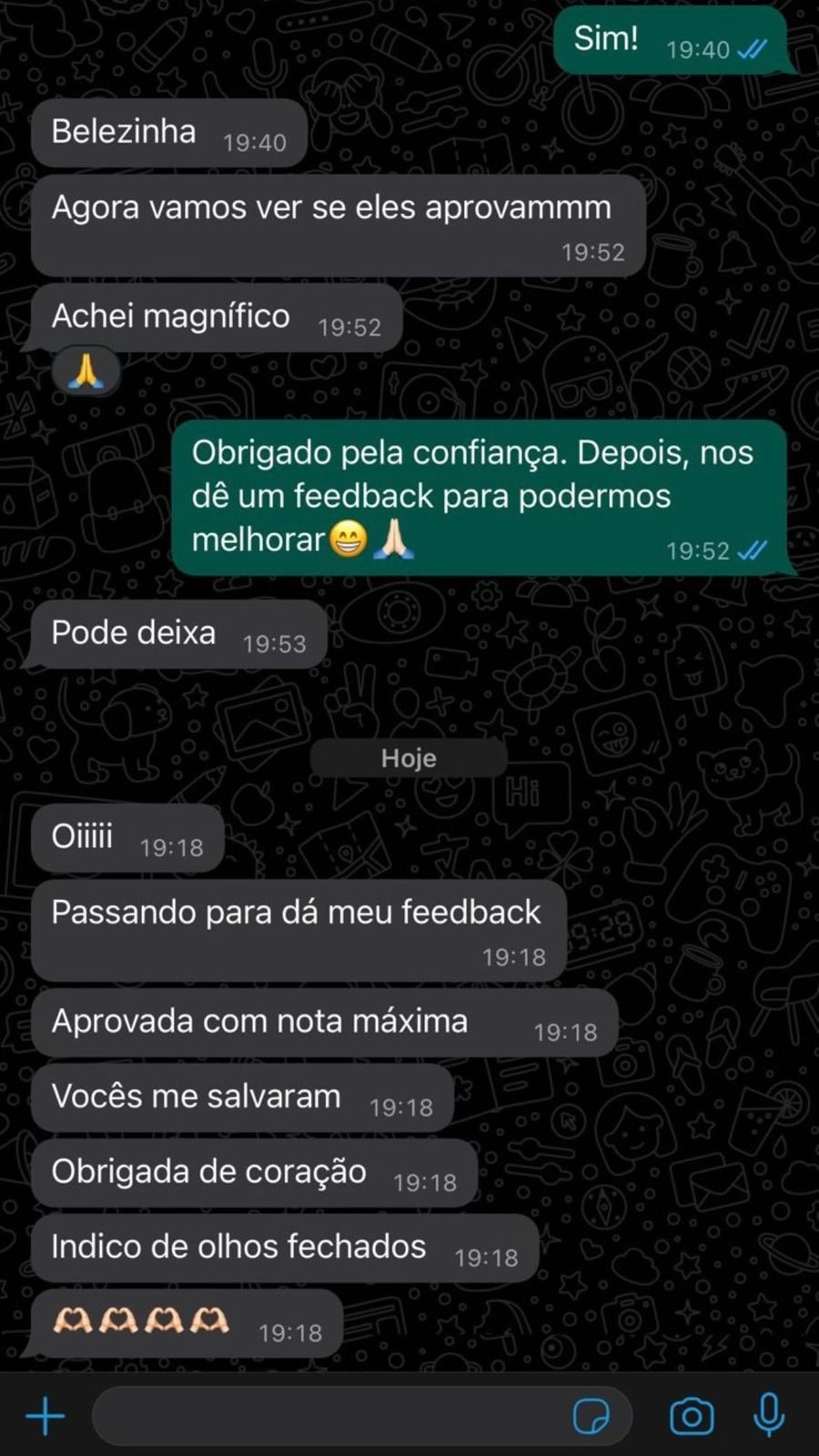Tap the praying hands reaction on 'Achei magnífico'

pyautogui.click(x=86, y=371)
